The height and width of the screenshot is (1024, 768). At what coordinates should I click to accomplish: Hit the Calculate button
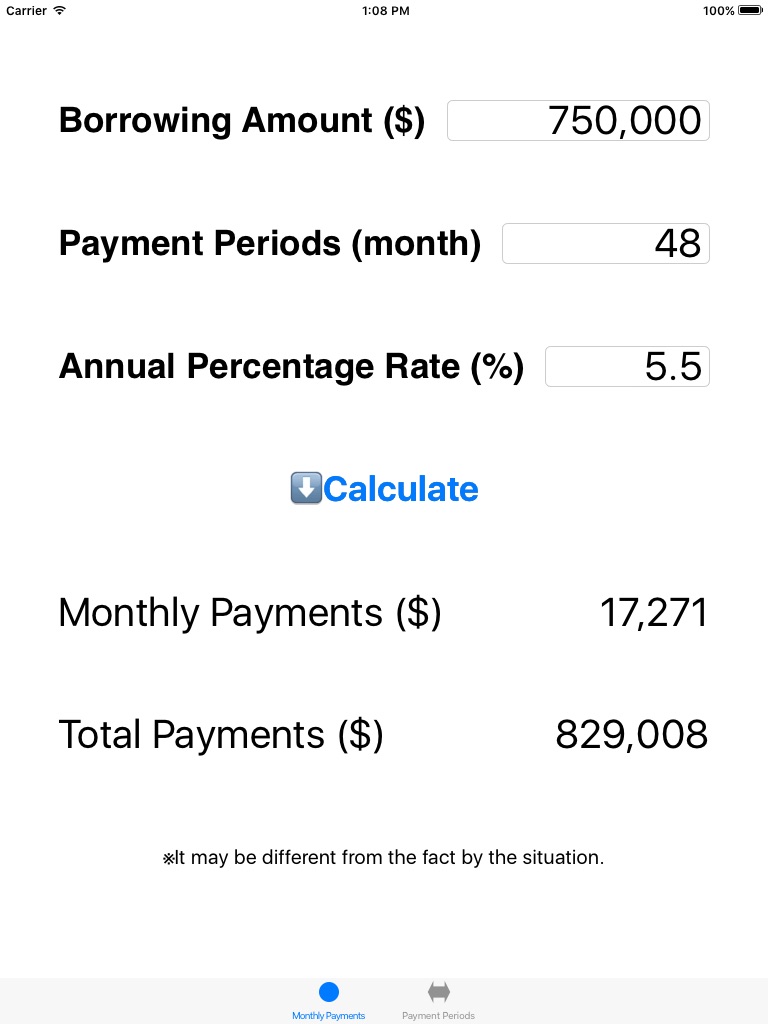[385, 489]
